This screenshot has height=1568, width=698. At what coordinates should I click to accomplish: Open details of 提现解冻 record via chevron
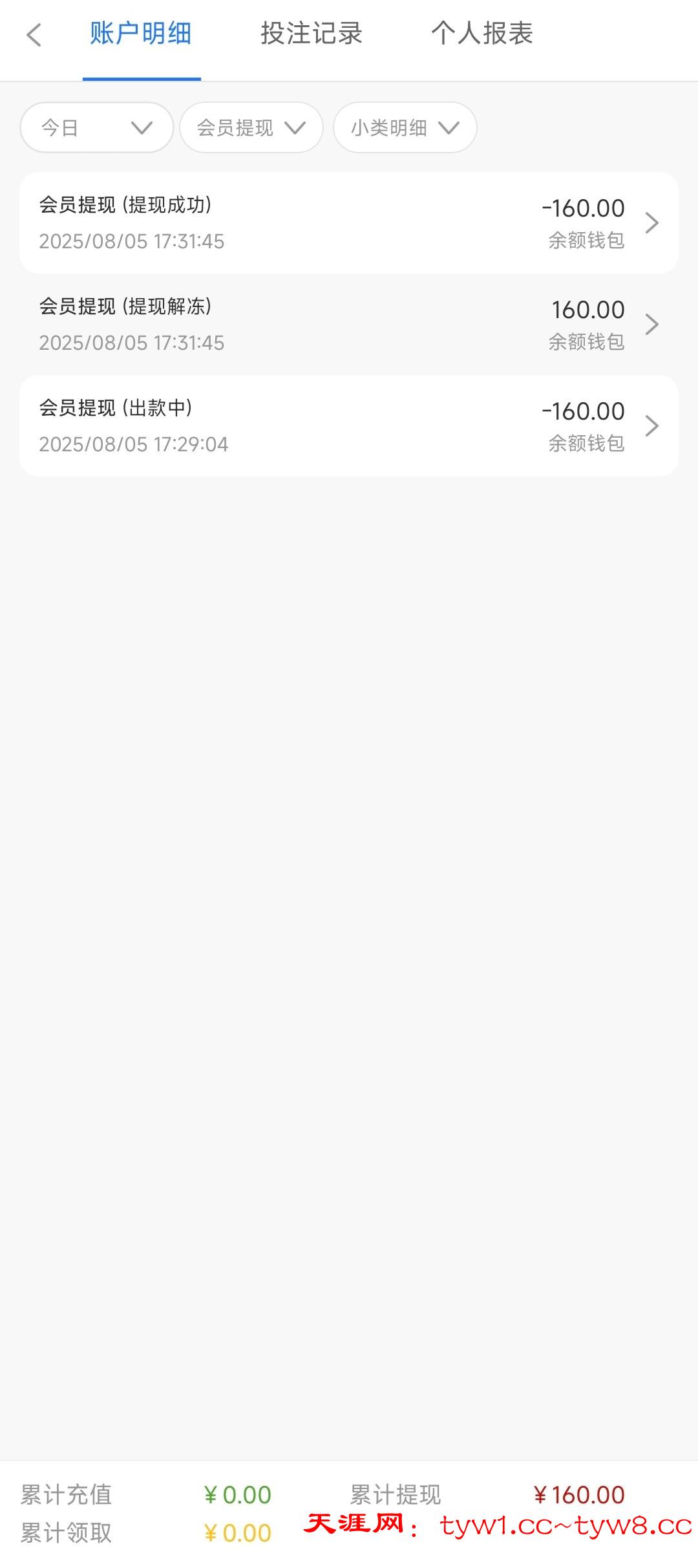652,323
